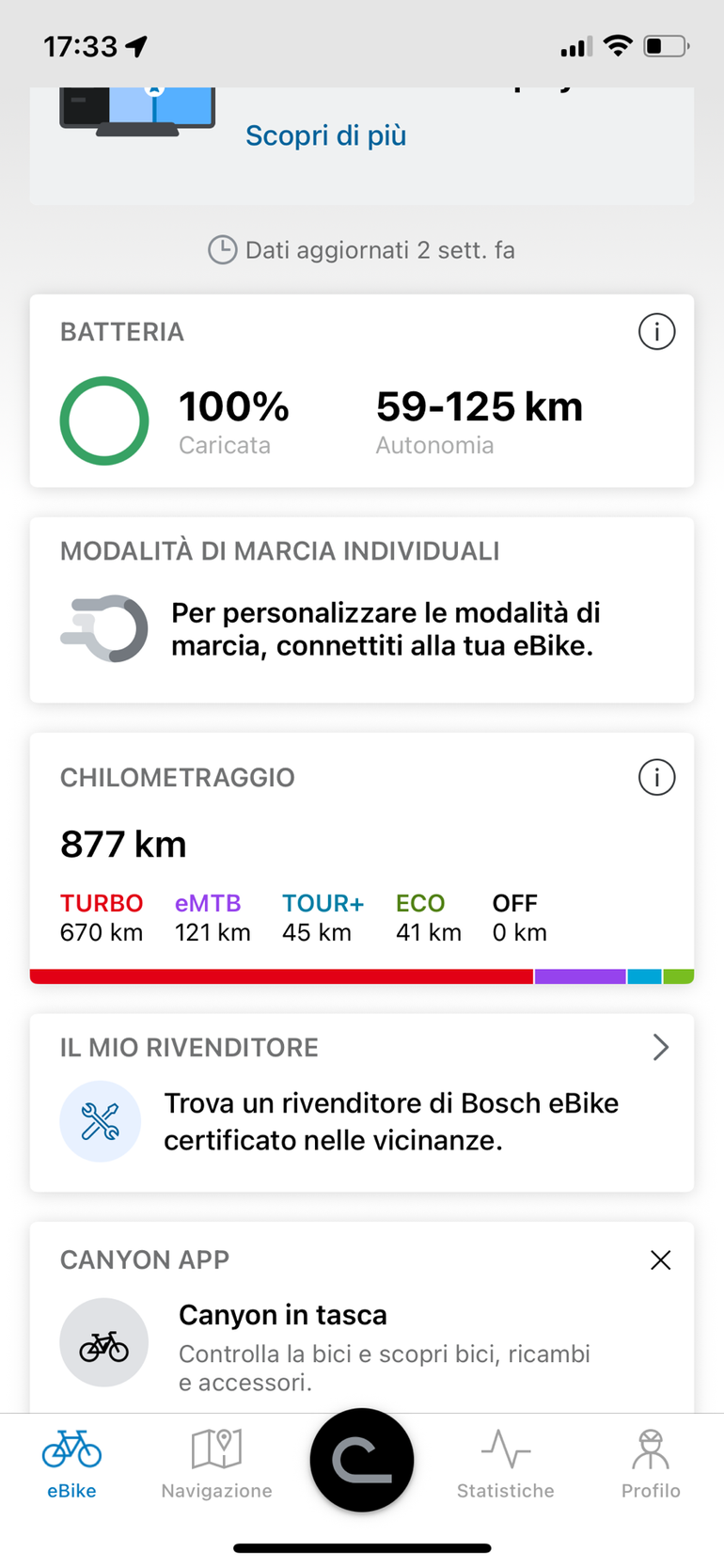This screenshot has height=1568, width=724.
Task: Open info icon in the Chilometraggio card
Action: click(656, 778)
